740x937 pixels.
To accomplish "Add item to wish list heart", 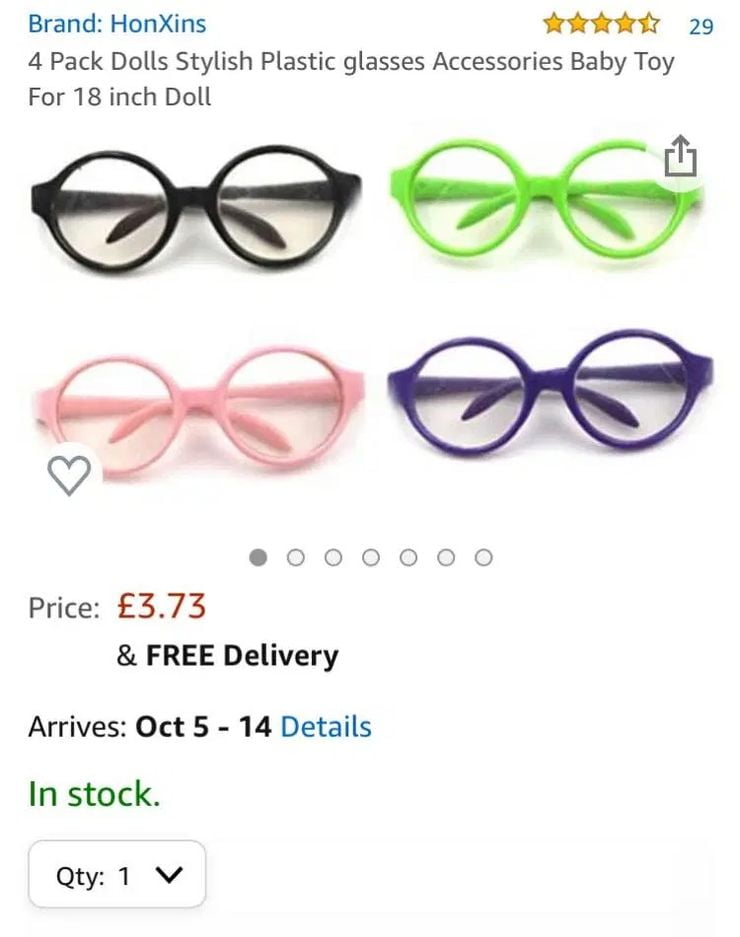I will pyautogui.click(x=70, y=475).
